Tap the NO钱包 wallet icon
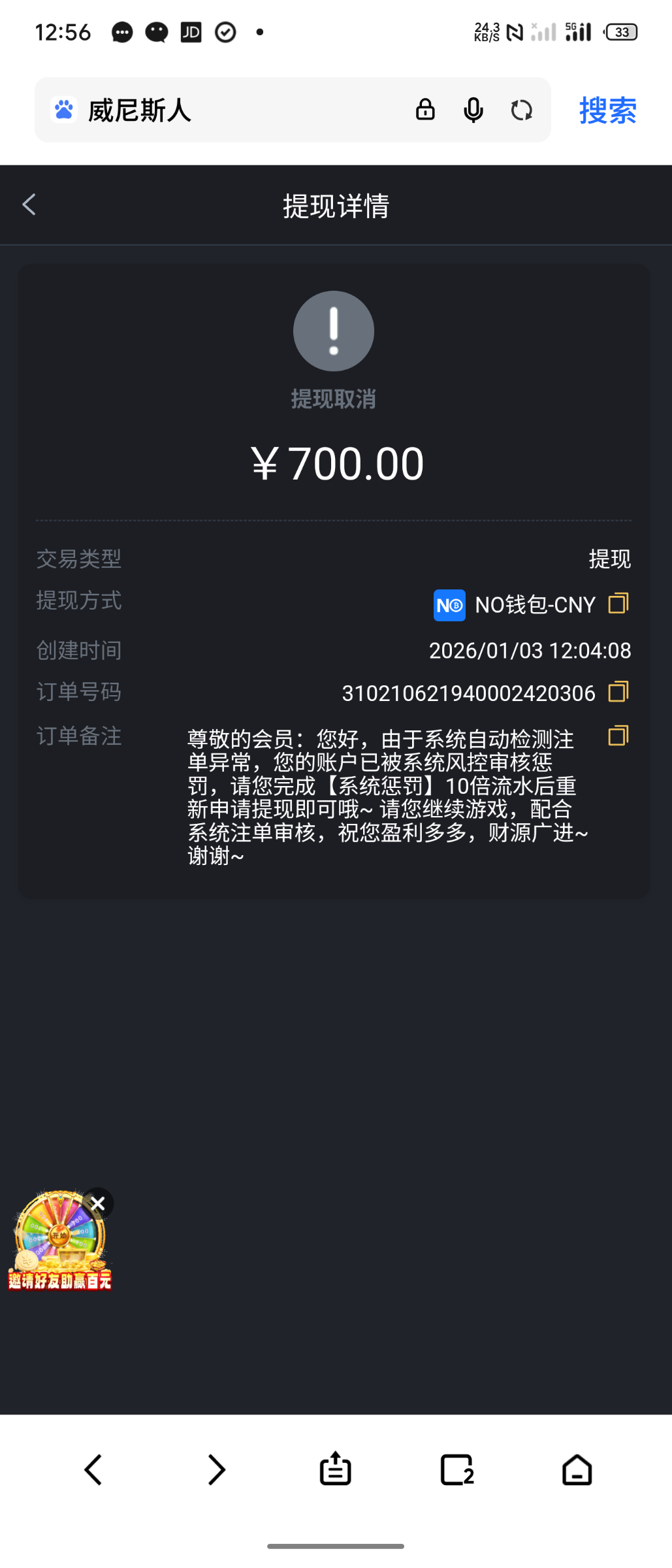 [449, 604]
